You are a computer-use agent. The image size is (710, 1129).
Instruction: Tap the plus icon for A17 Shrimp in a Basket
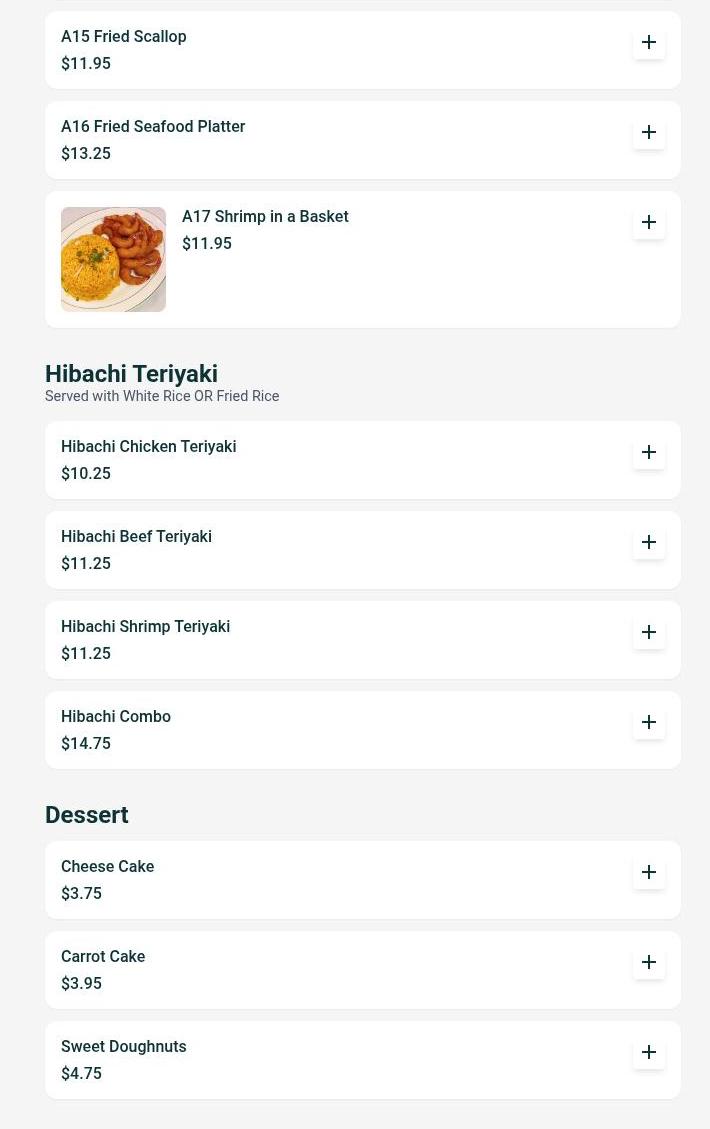point(649,223)
